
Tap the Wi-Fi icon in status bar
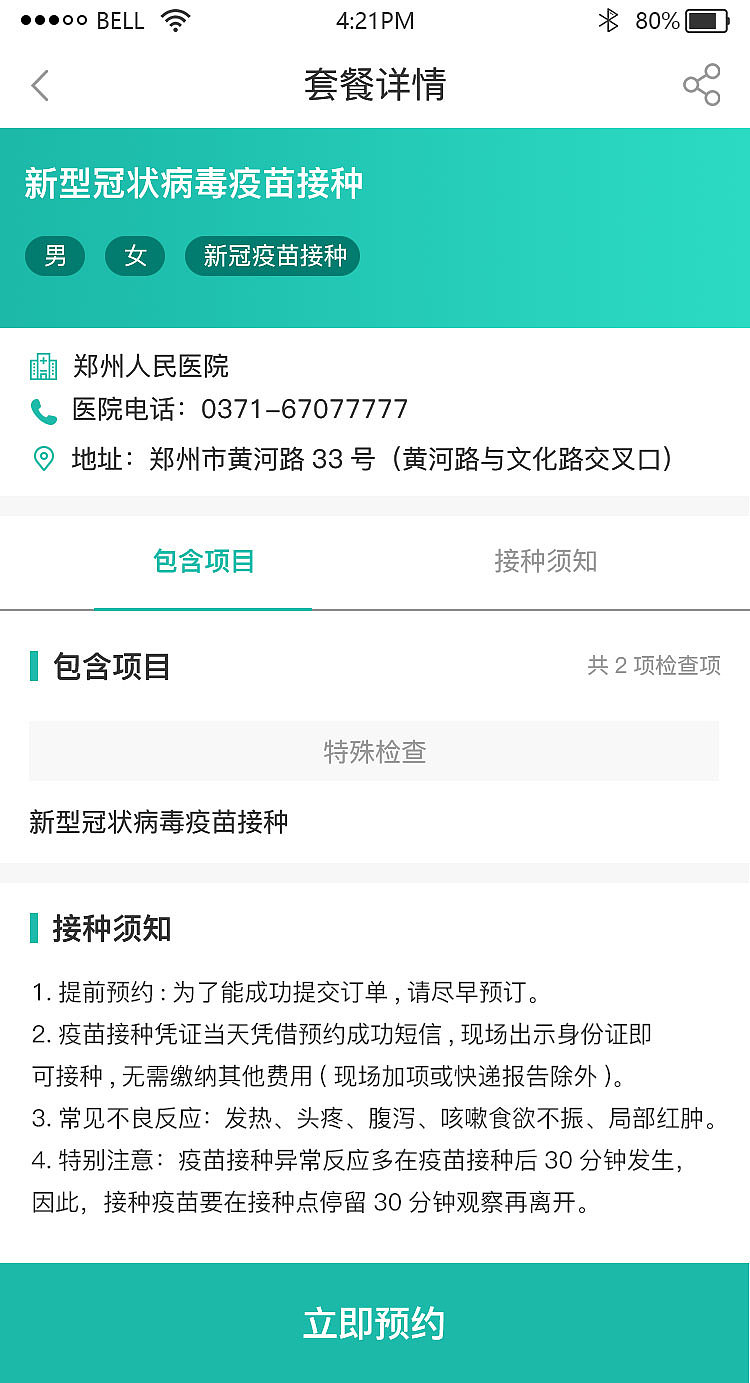175,18
